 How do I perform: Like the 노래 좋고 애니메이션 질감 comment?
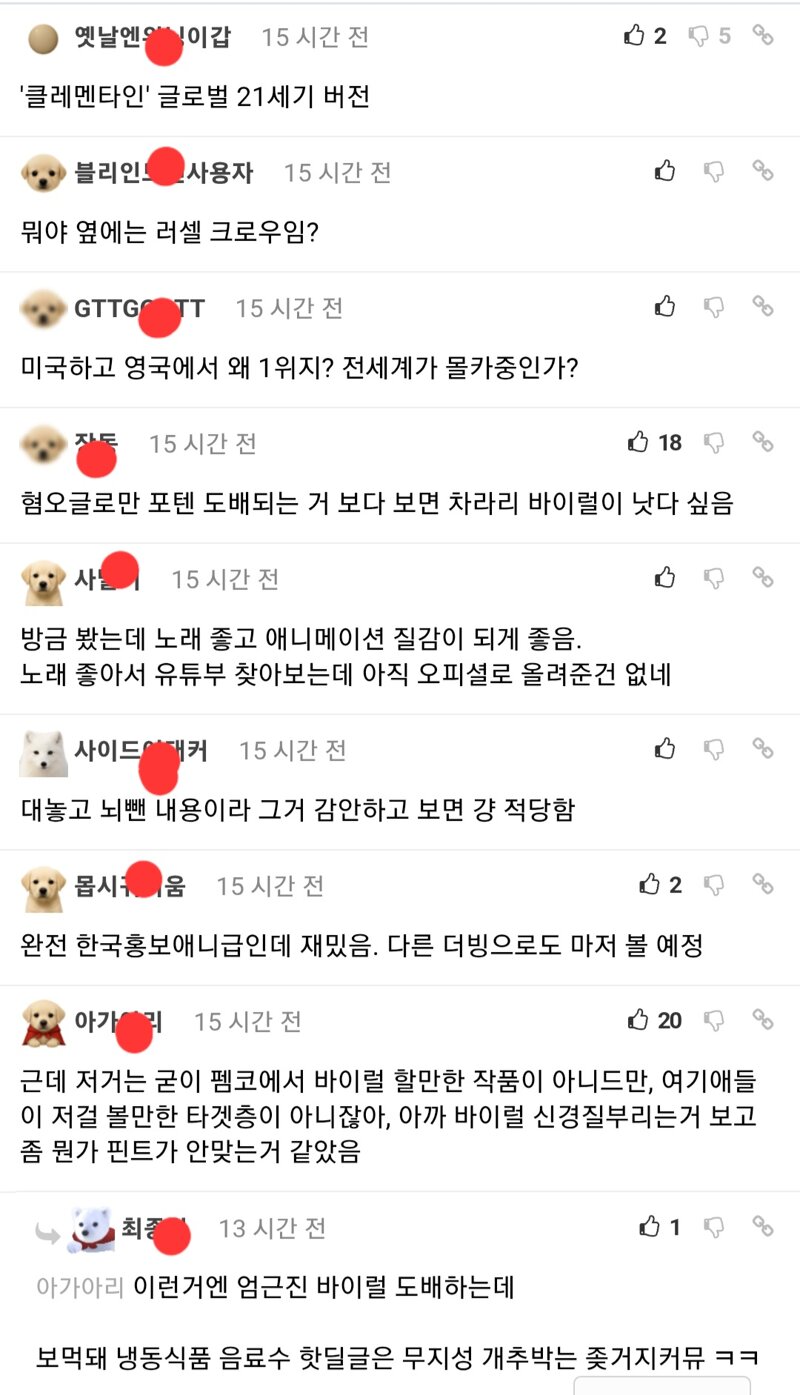click(x=665, y=577)
